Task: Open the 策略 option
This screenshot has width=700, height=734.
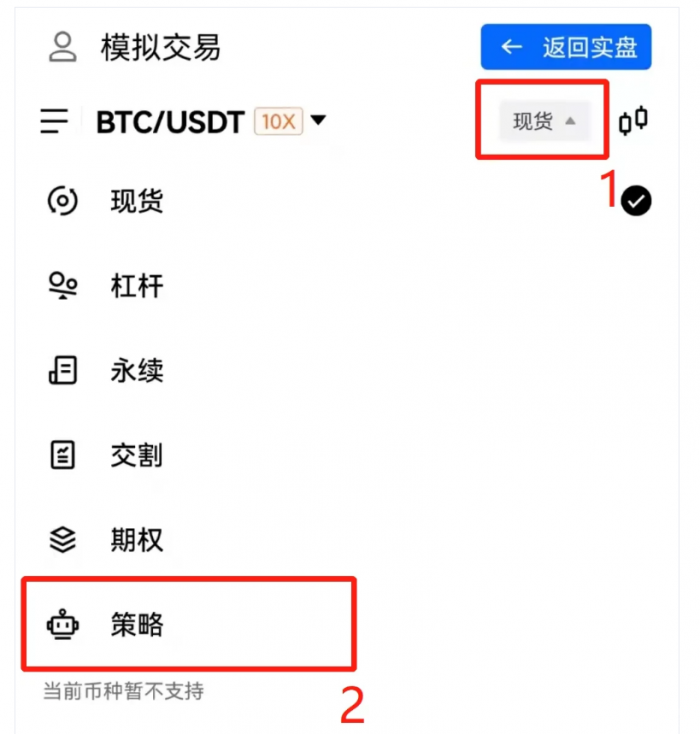Action: click(137, 626)
